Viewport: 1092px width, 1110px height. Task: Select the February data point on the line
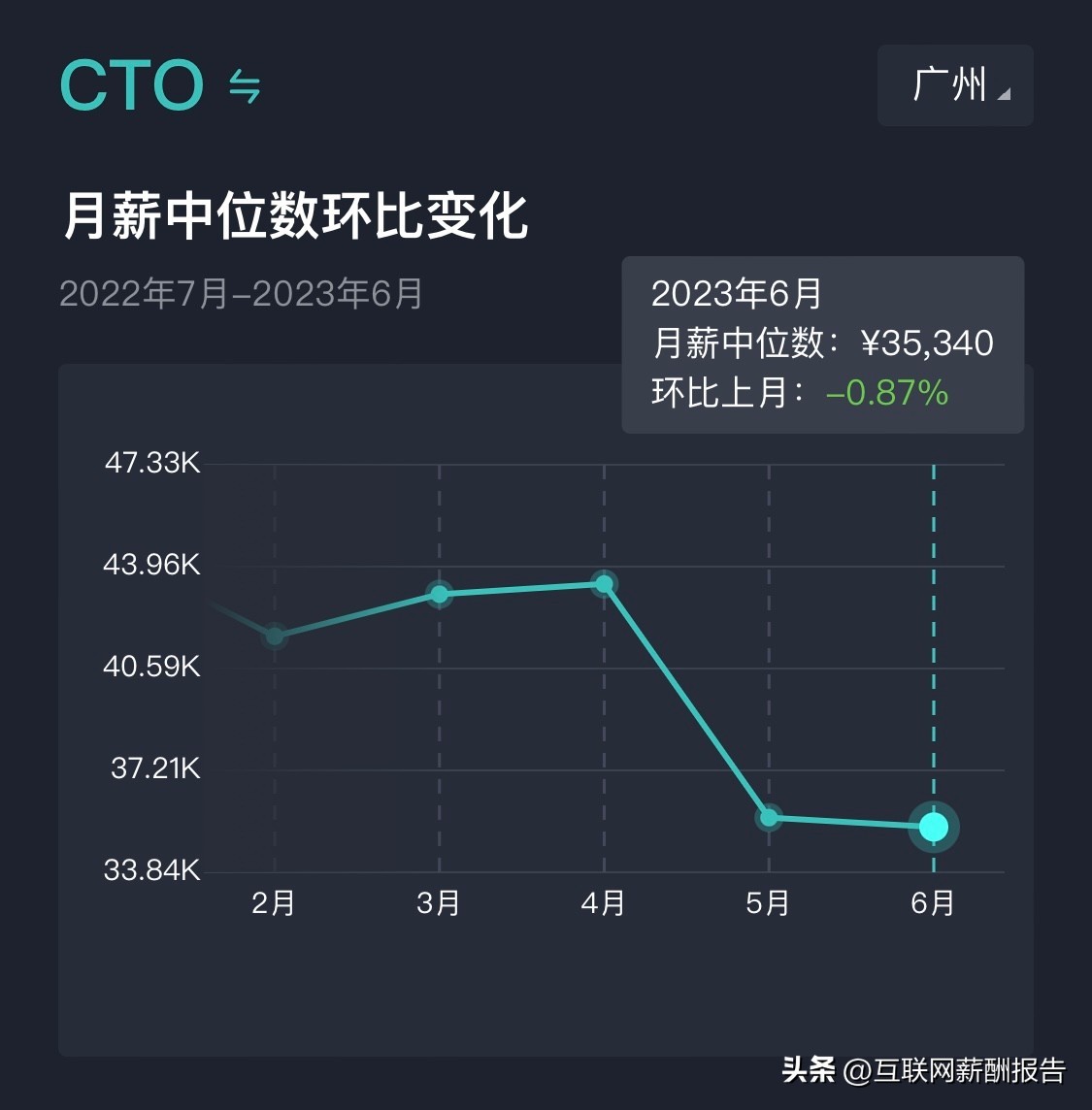tap(275, 636)
